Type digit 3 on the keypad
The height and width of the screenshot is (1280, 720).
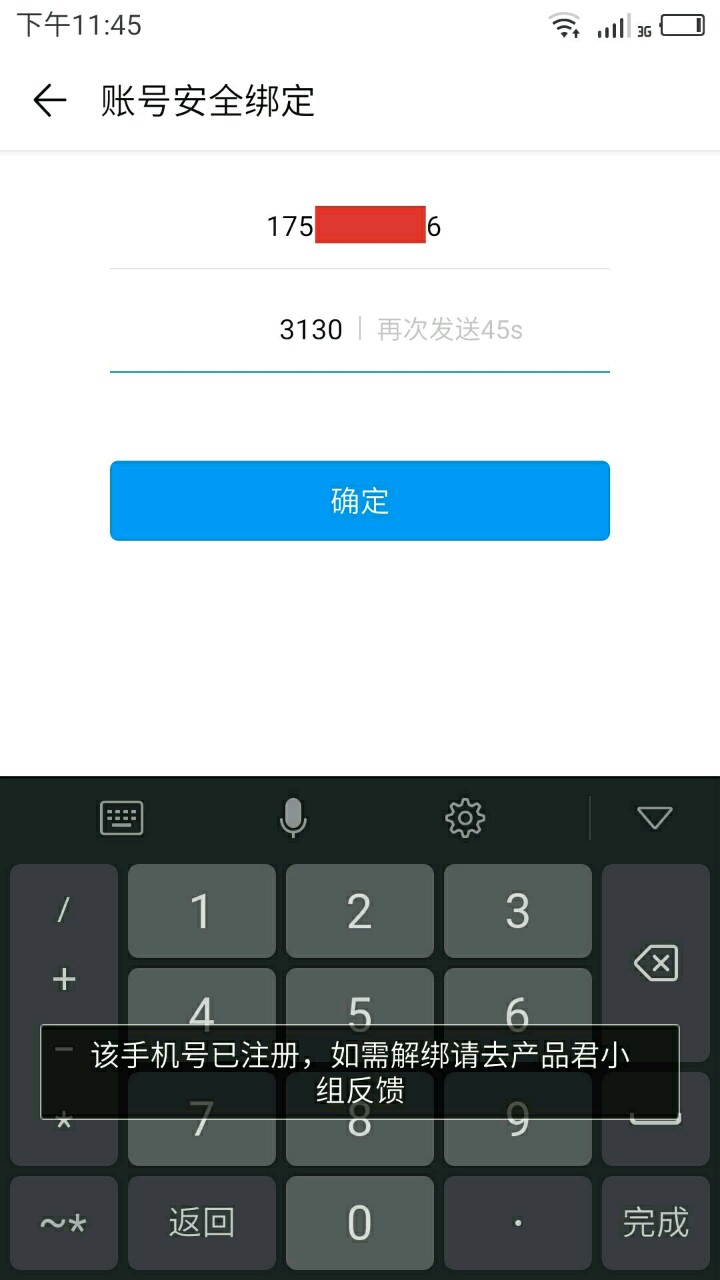point(517,911)
